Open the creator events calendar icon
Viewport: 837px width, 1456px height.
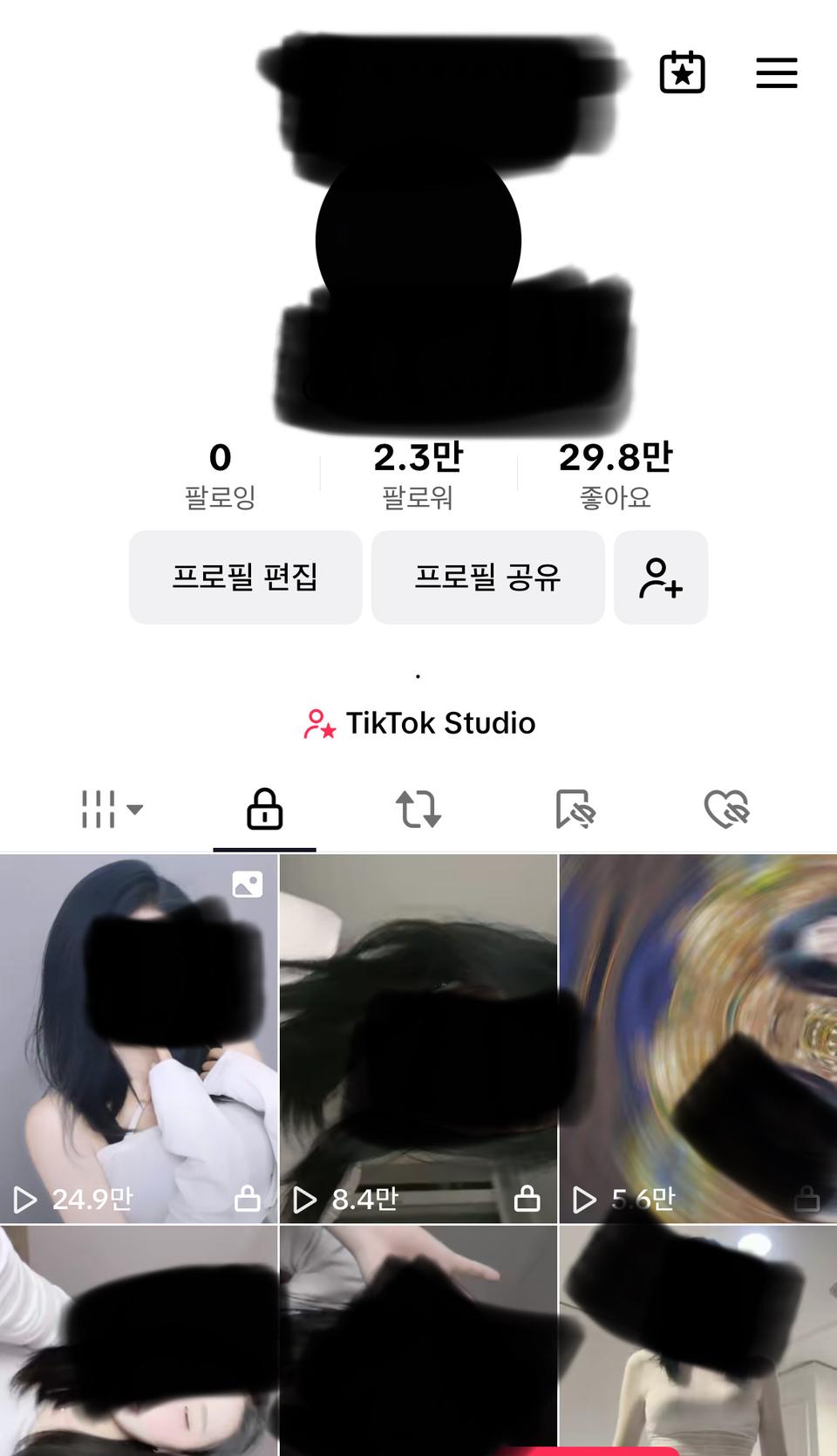point(683,74)
